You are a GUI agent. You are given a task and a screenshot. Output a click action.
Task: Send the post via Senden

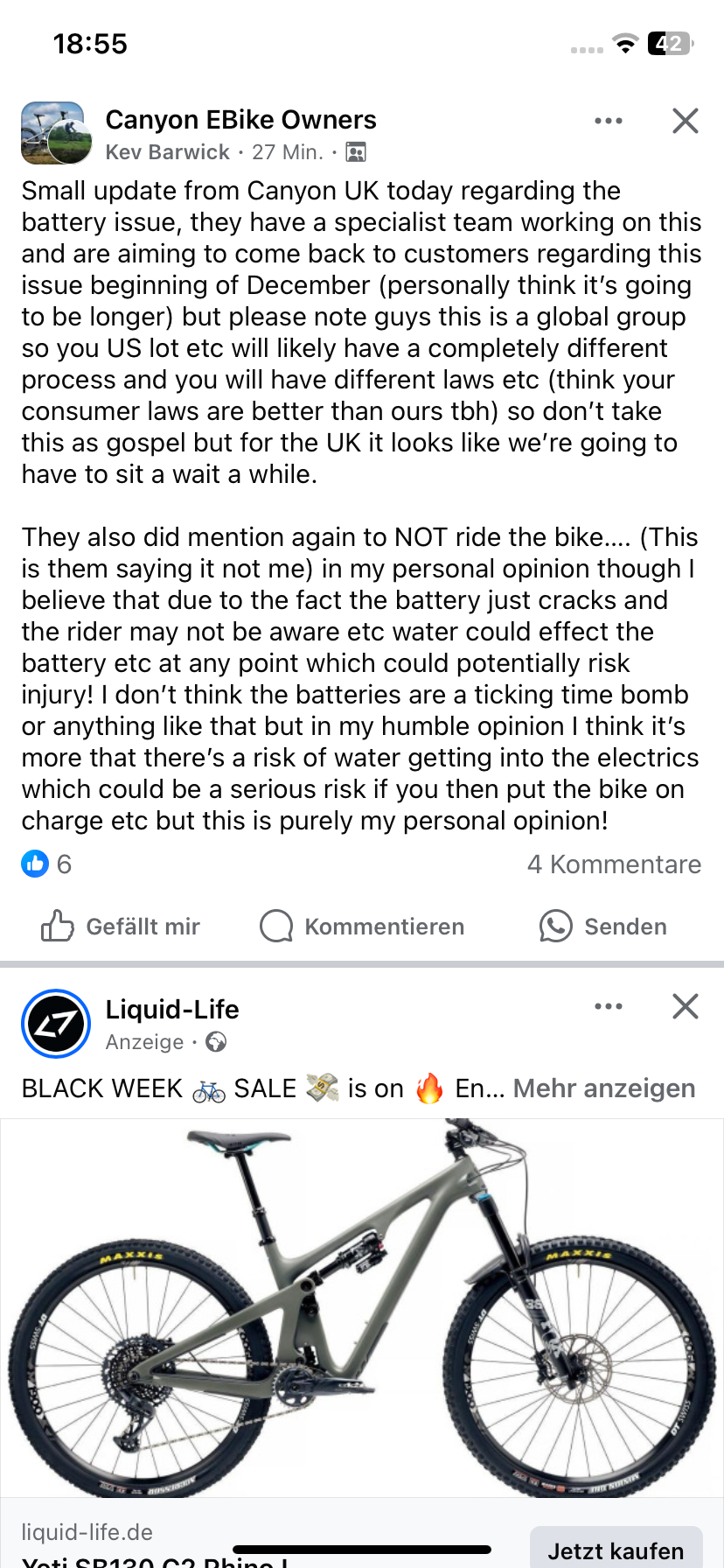pyautogui.click(x=603, y=926)
